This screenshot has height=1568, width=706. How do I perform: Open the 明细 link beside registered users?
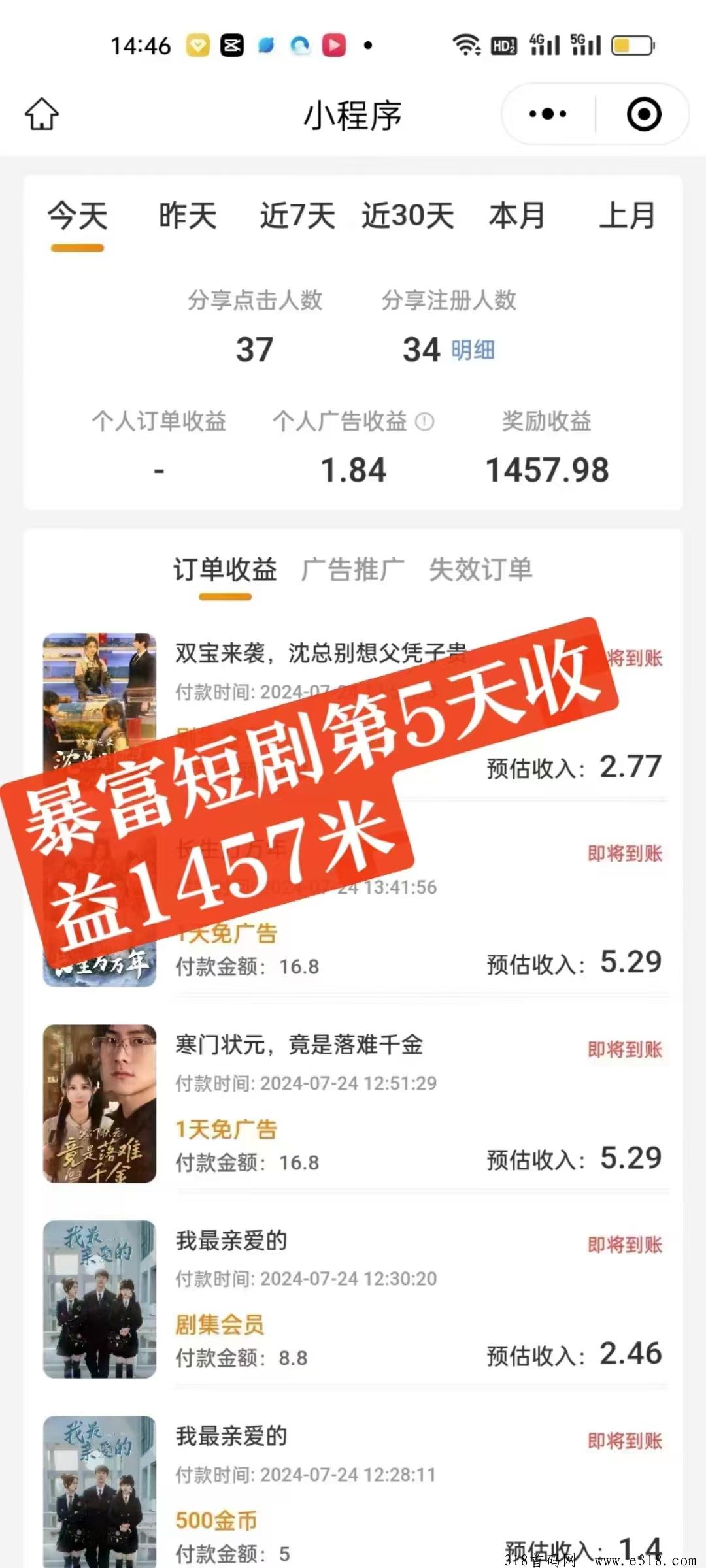[x=473, y=350]
